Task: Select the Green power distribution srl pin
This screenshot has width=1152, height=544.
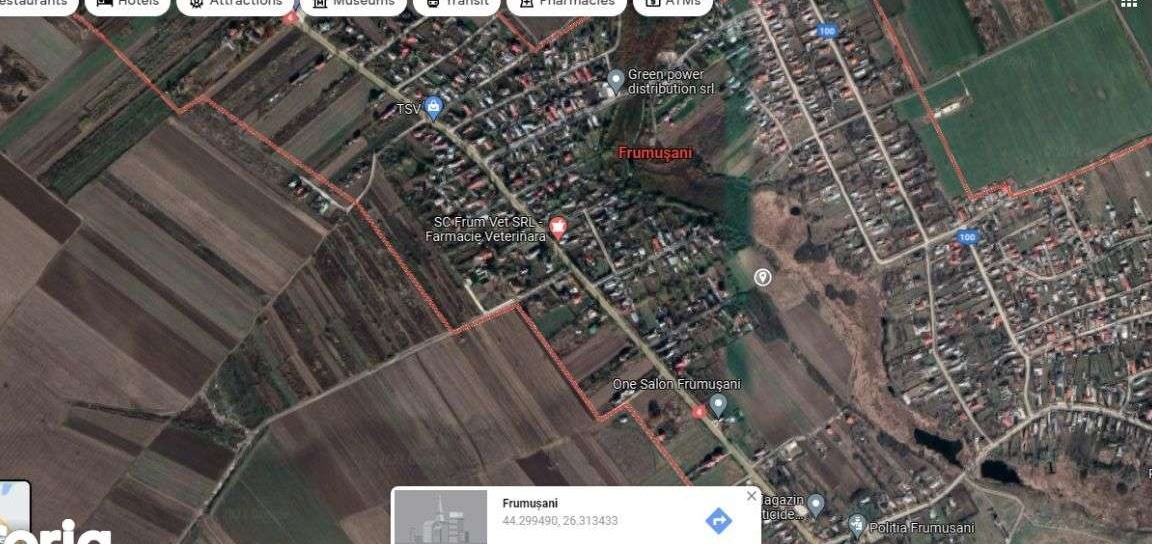Action: point(616,79)
